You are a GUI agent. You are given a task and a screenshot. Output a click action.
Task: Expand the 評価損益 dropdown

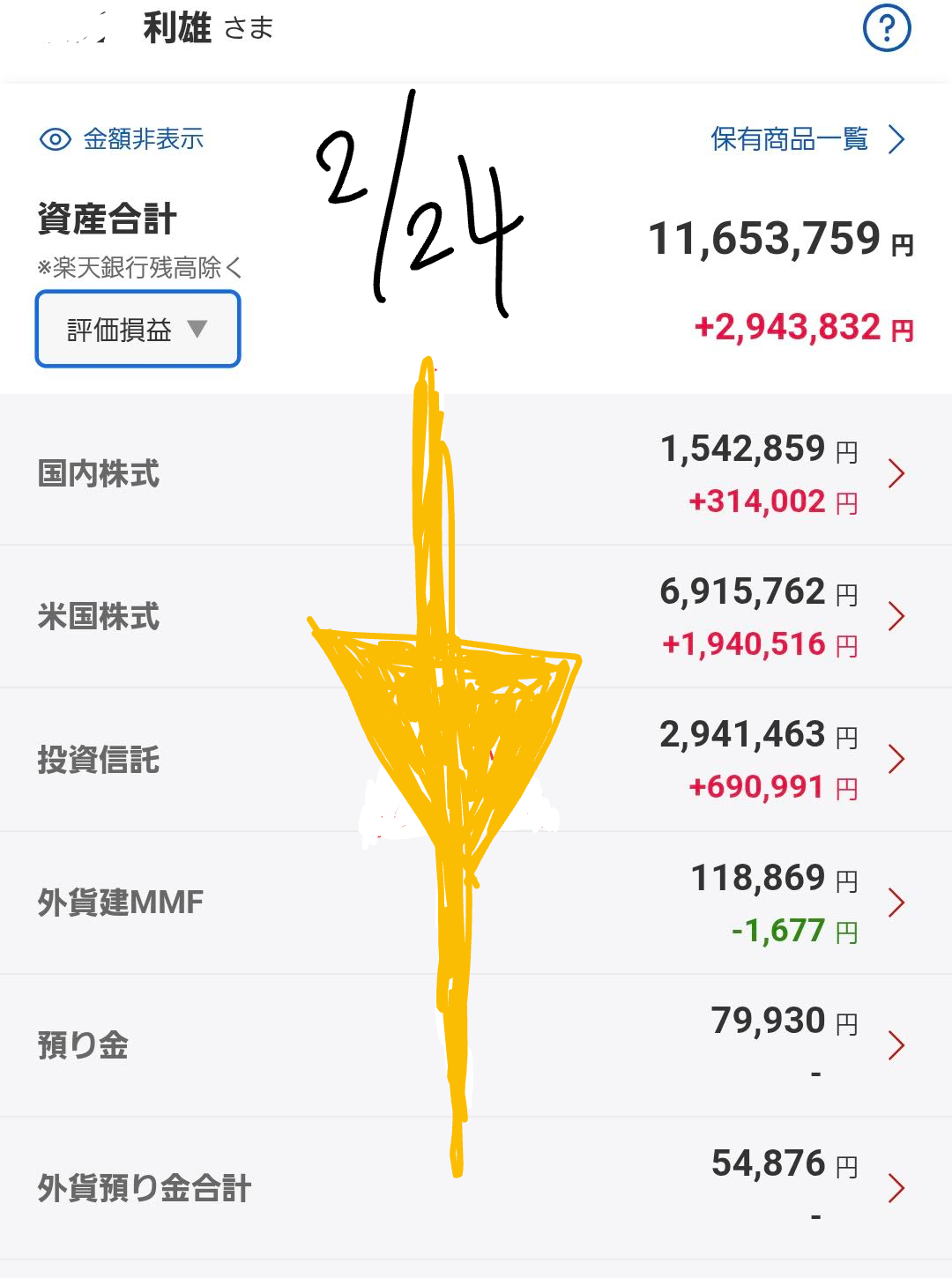tap(138, 330)
